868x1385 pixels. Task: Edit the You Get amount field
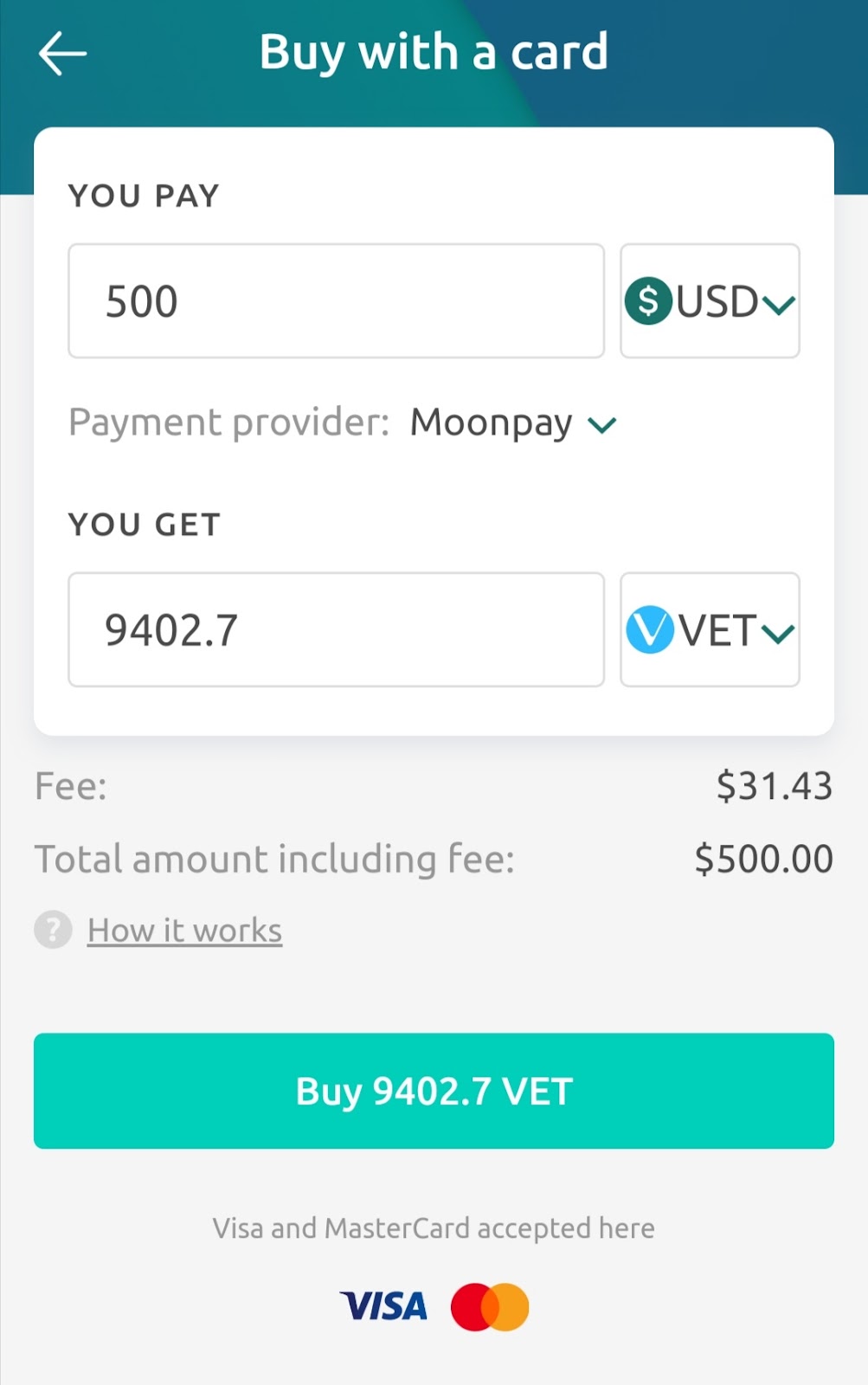click(x=336, y=630)
